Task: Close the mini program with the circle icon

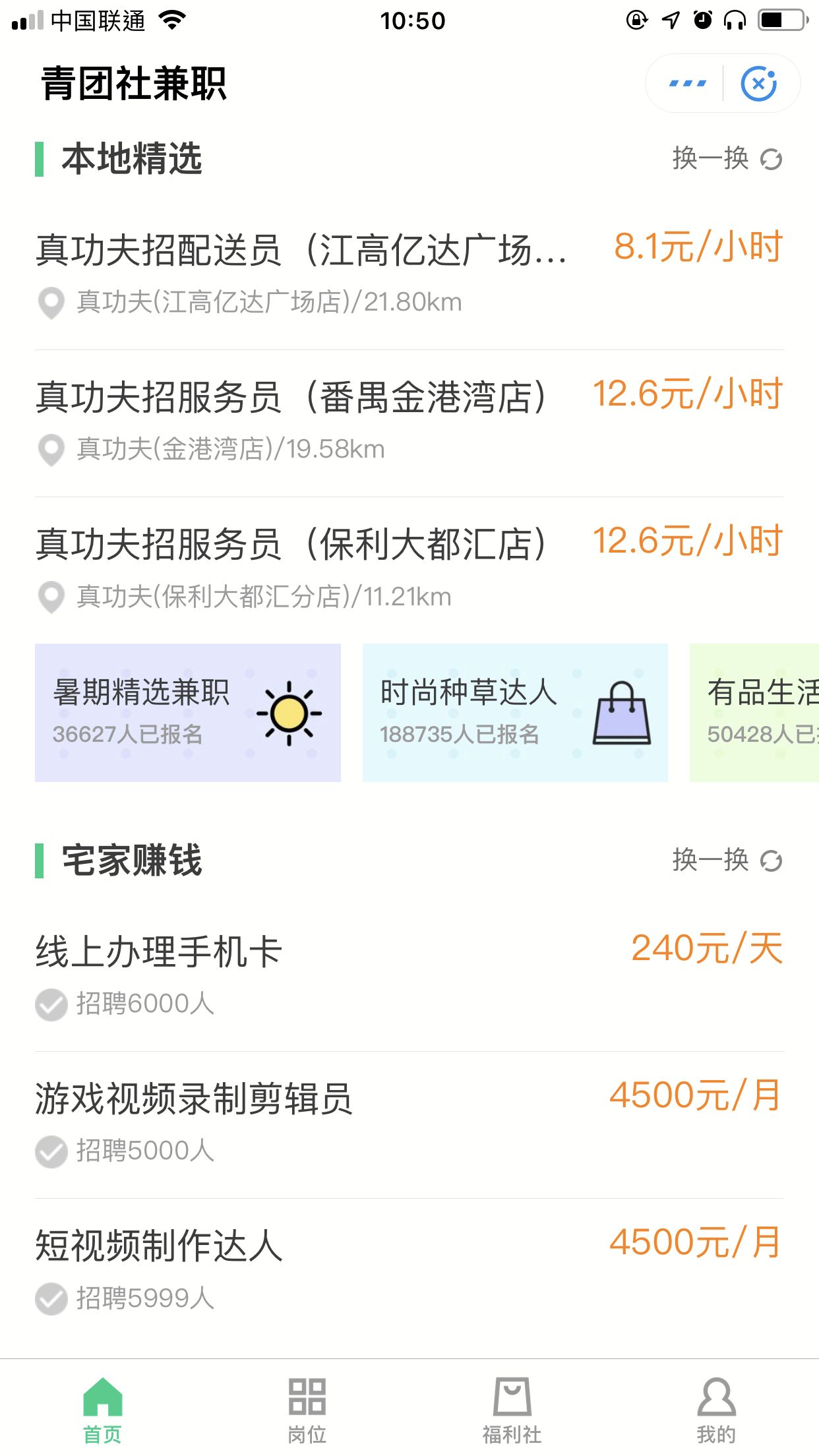Action: (758, 84)
